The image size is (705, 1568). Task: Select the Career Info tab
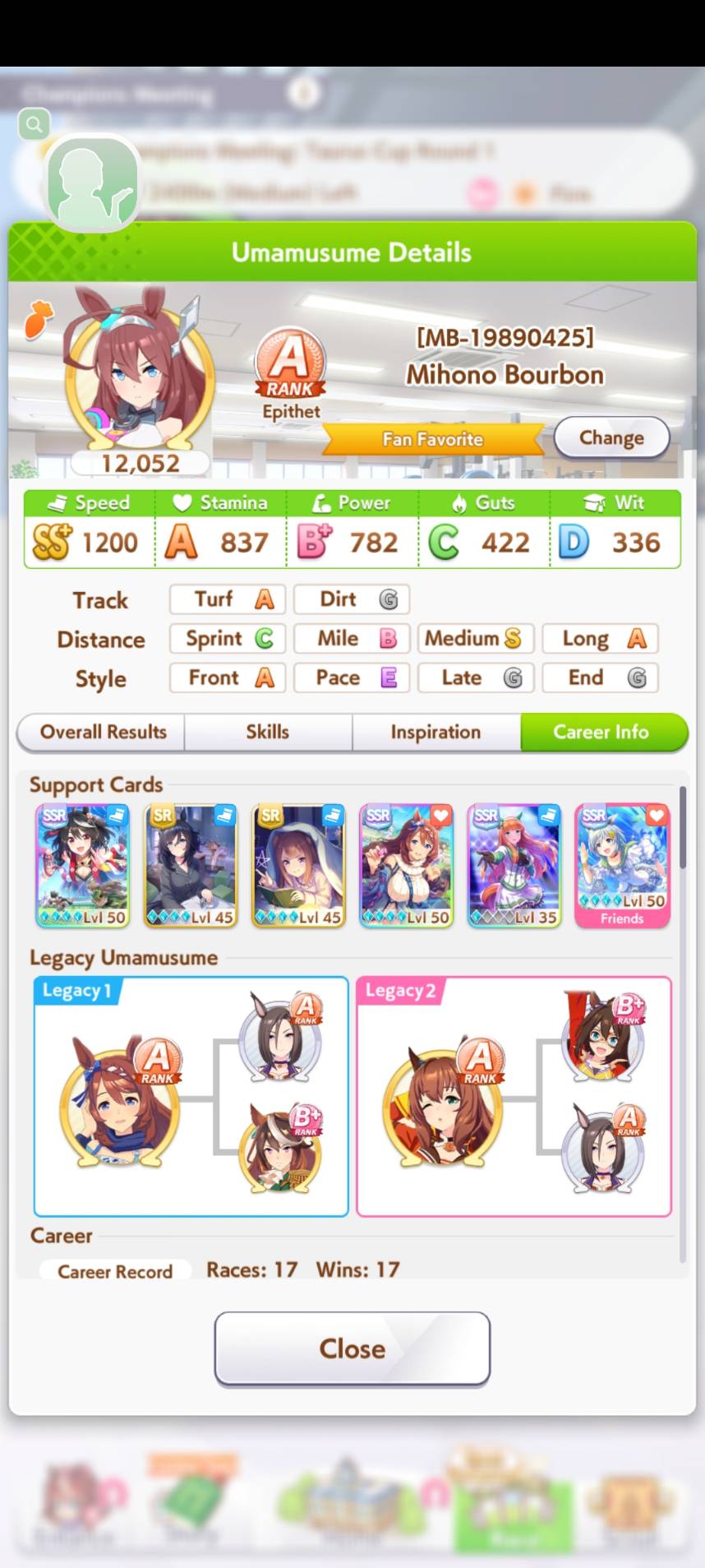click(601, 732)
